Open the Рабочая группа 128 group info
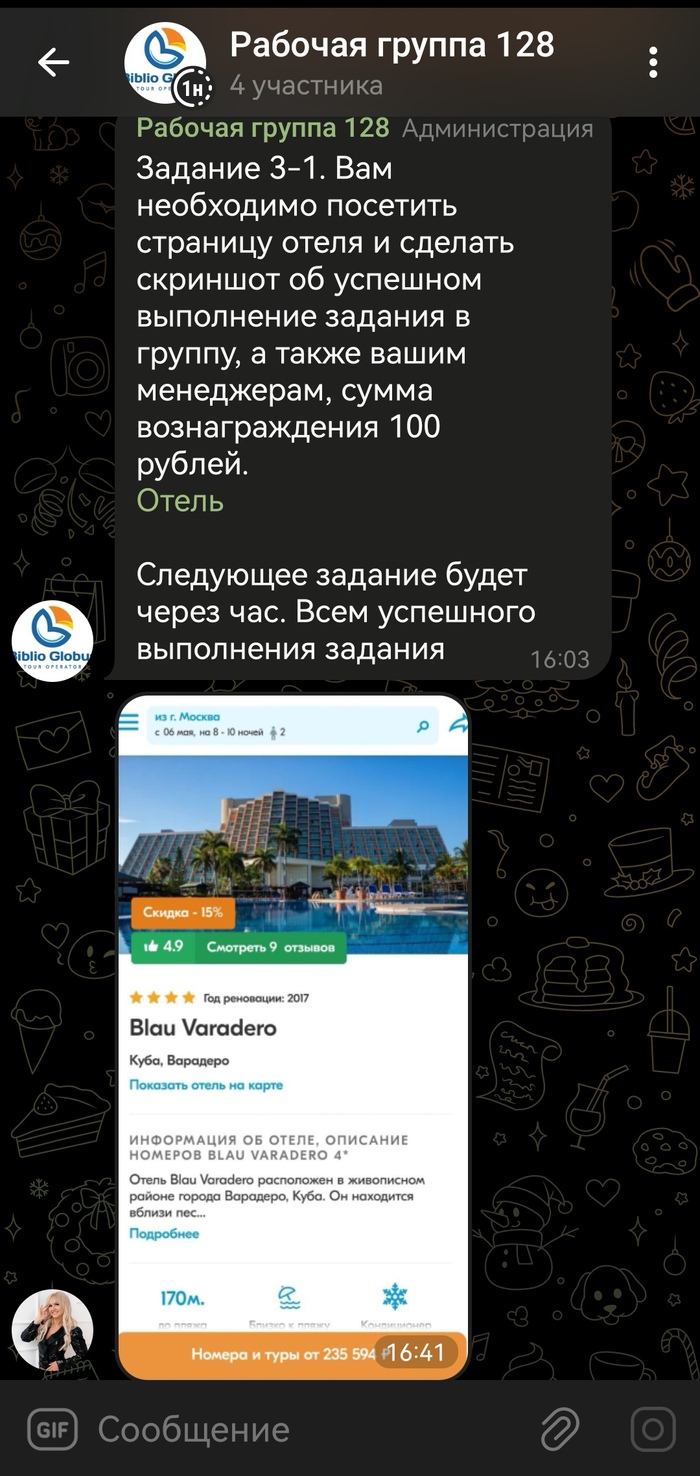The width and height of the screenshot is (700, 1476). tap(390, 62)
